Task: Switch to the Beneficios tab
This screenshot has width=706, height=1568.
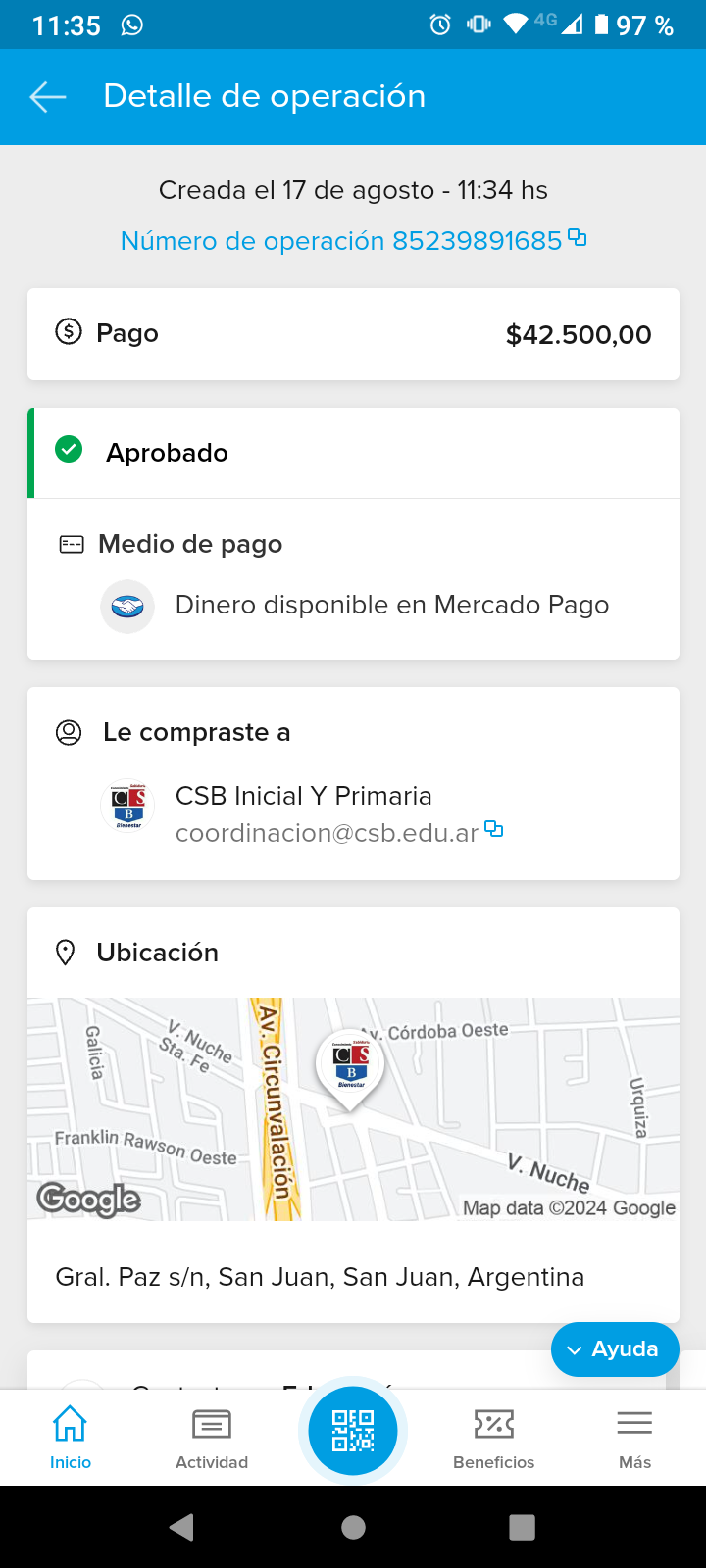Action: point(494,1436)
